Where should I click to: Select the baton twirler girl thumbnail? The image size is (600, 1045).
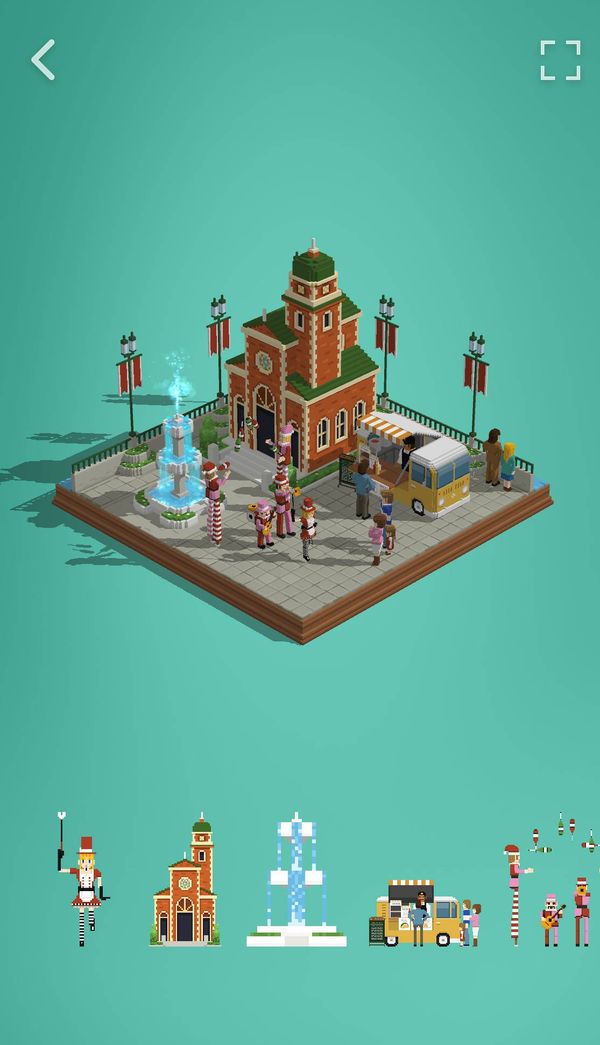83,878
